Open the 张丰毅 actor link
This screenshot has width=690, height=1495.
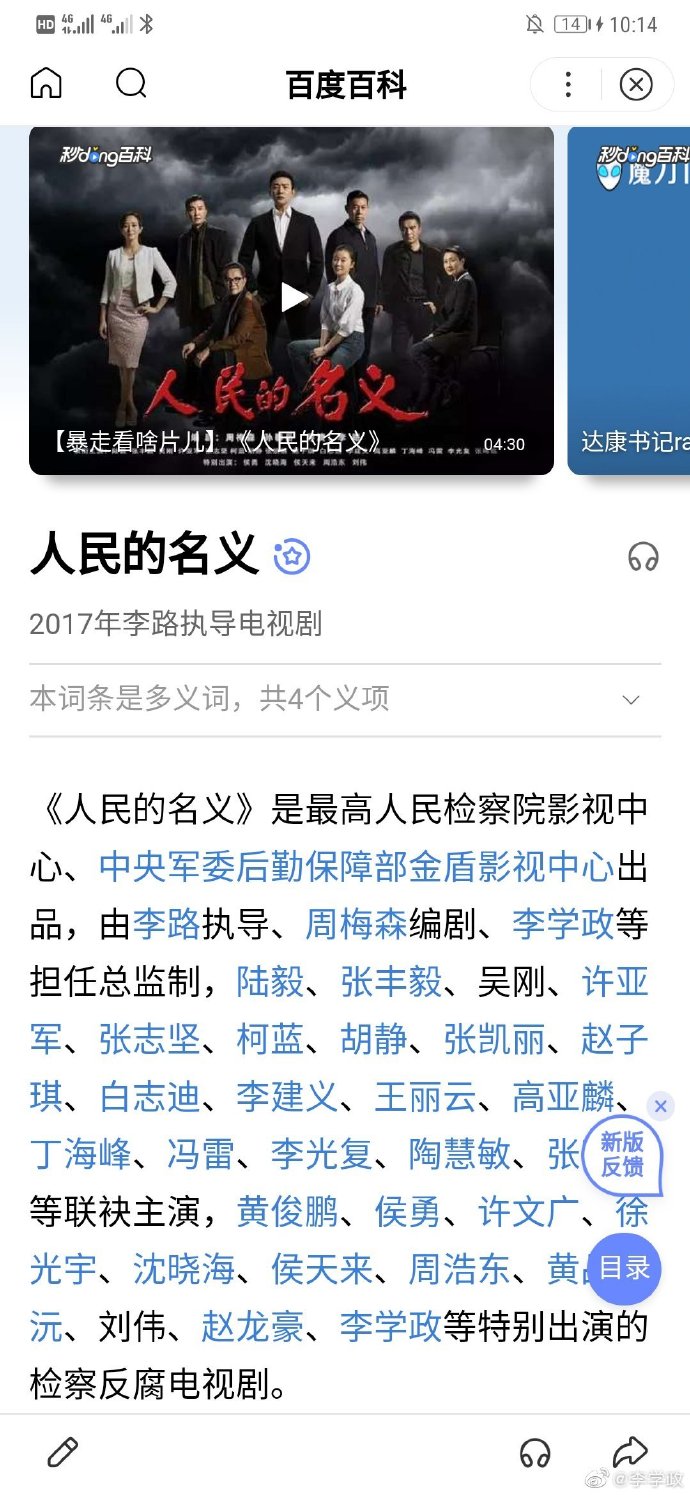coord(391,982)
